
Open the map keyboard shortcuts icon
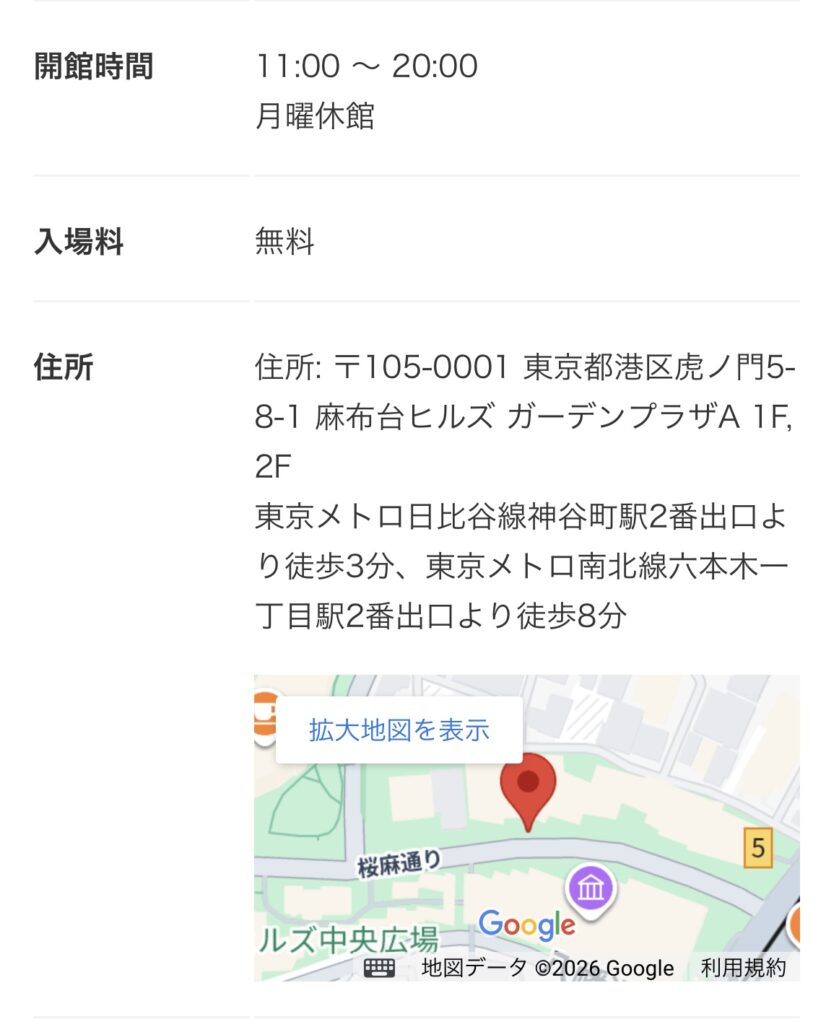point(379,967)
